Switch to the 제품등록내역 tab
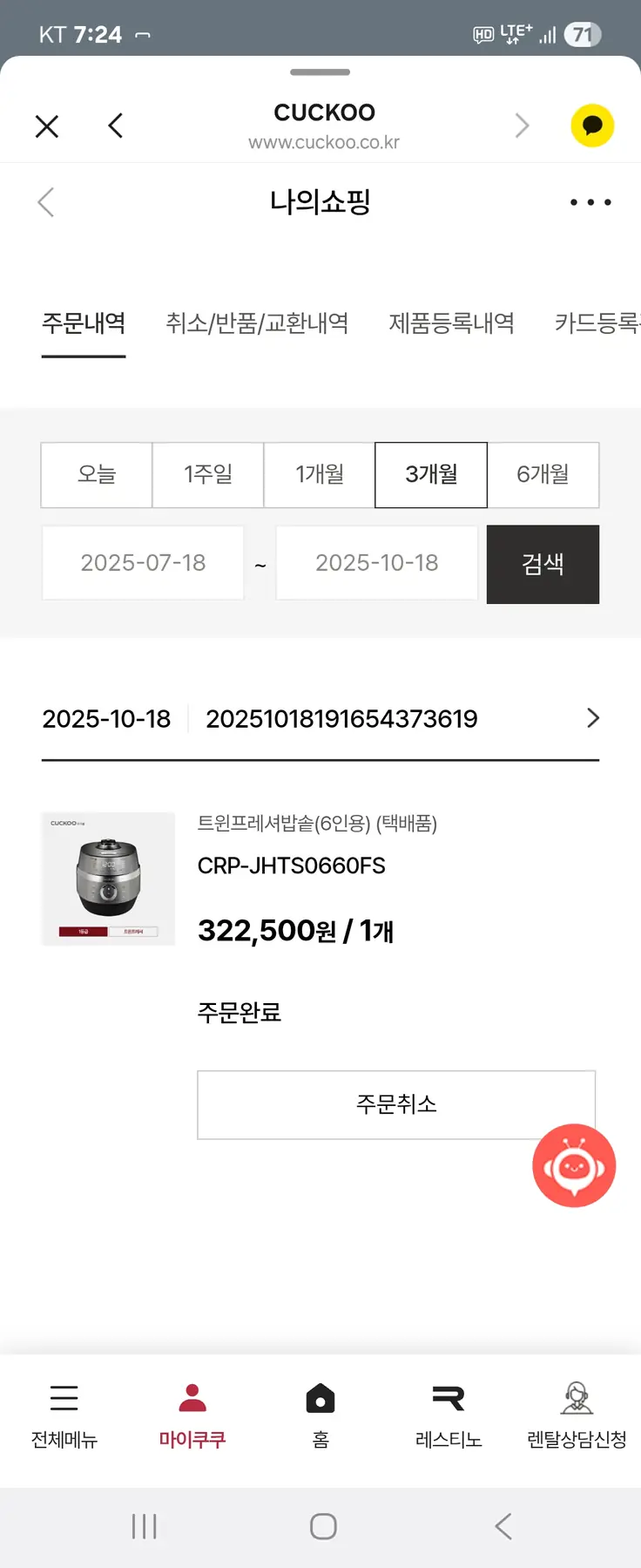Image resolution: width=641 pixels, height=1568 pixels. [451, 323]
